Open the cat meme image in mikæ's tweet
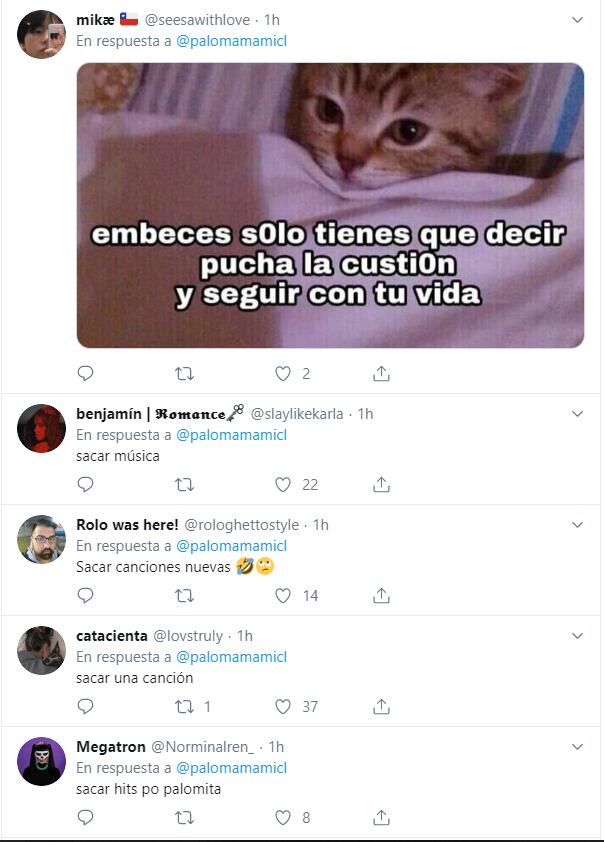Screen dimensions: 604x842 330,205
